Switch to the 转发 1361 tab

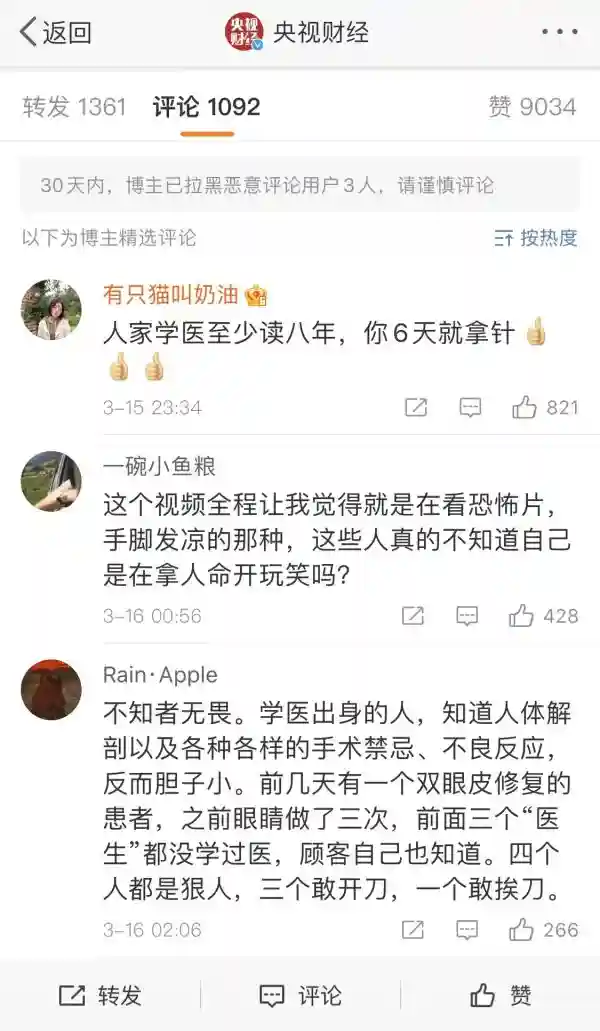(x=74, y=107)
